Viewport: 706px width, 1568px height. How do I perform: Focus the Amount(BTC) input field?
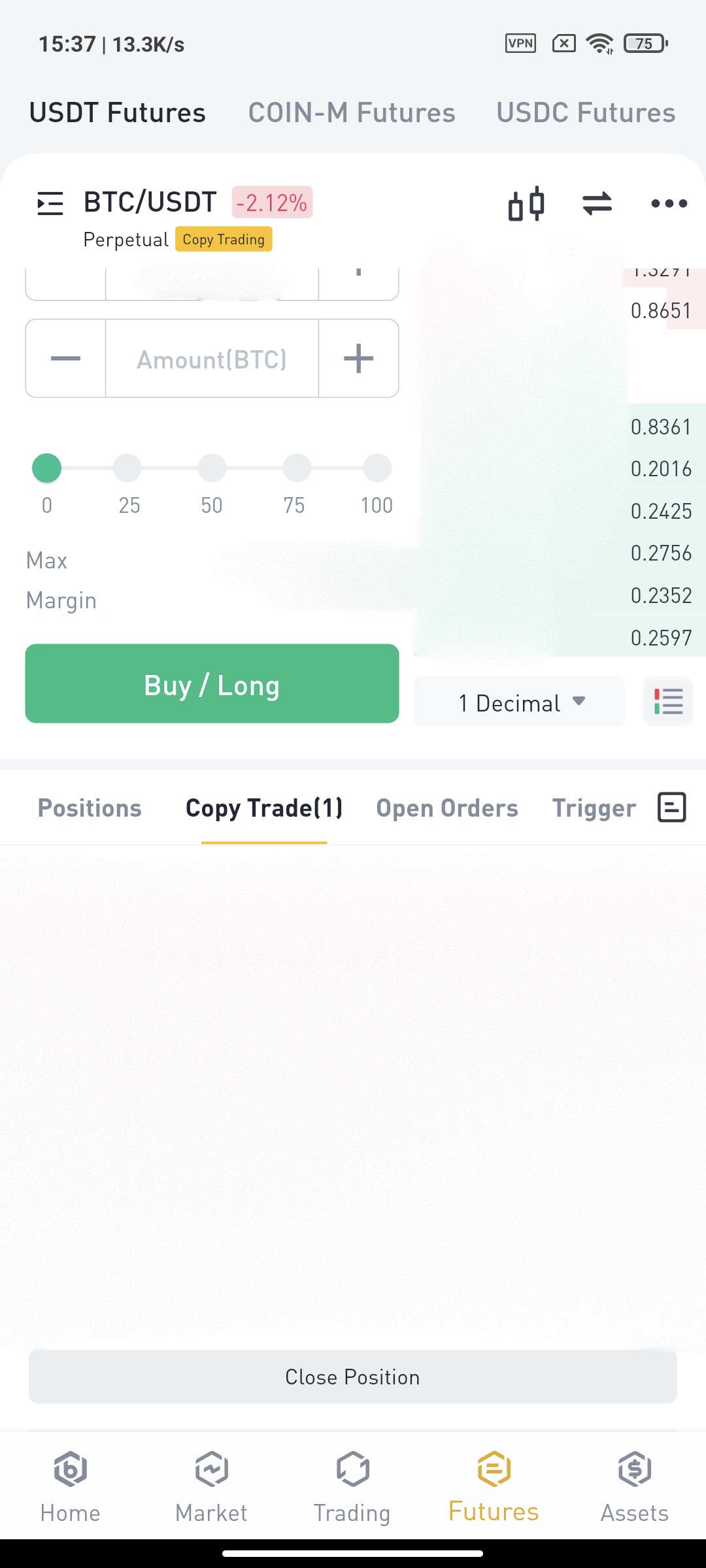[212, 359]
